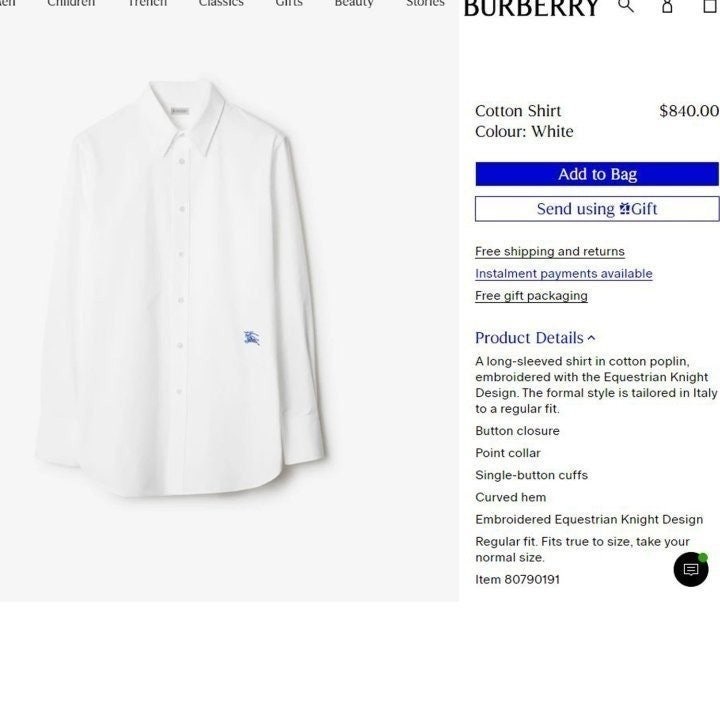Enlarge the white shirt product photo

pos(185,290)
